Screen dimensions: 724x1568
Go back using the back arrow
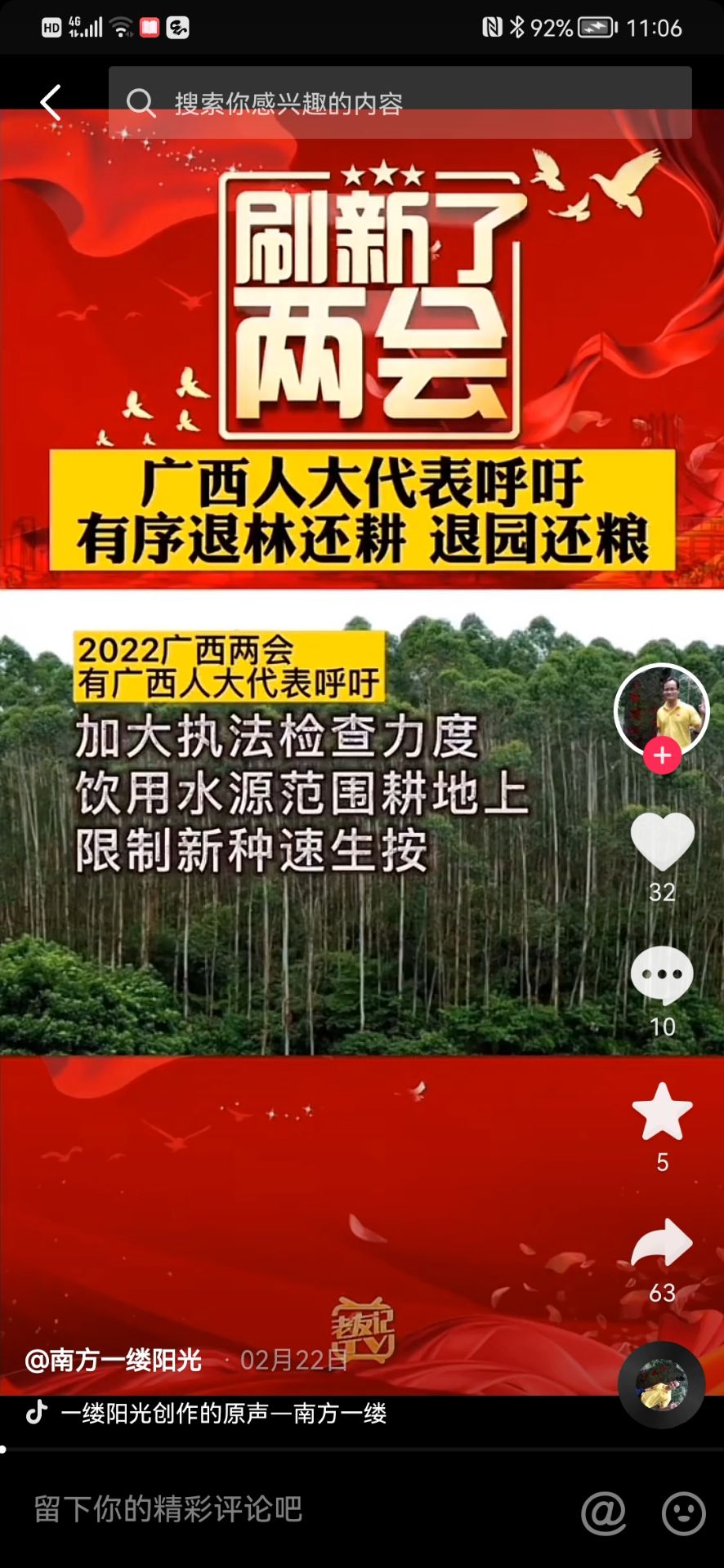[x=51, y=103]
